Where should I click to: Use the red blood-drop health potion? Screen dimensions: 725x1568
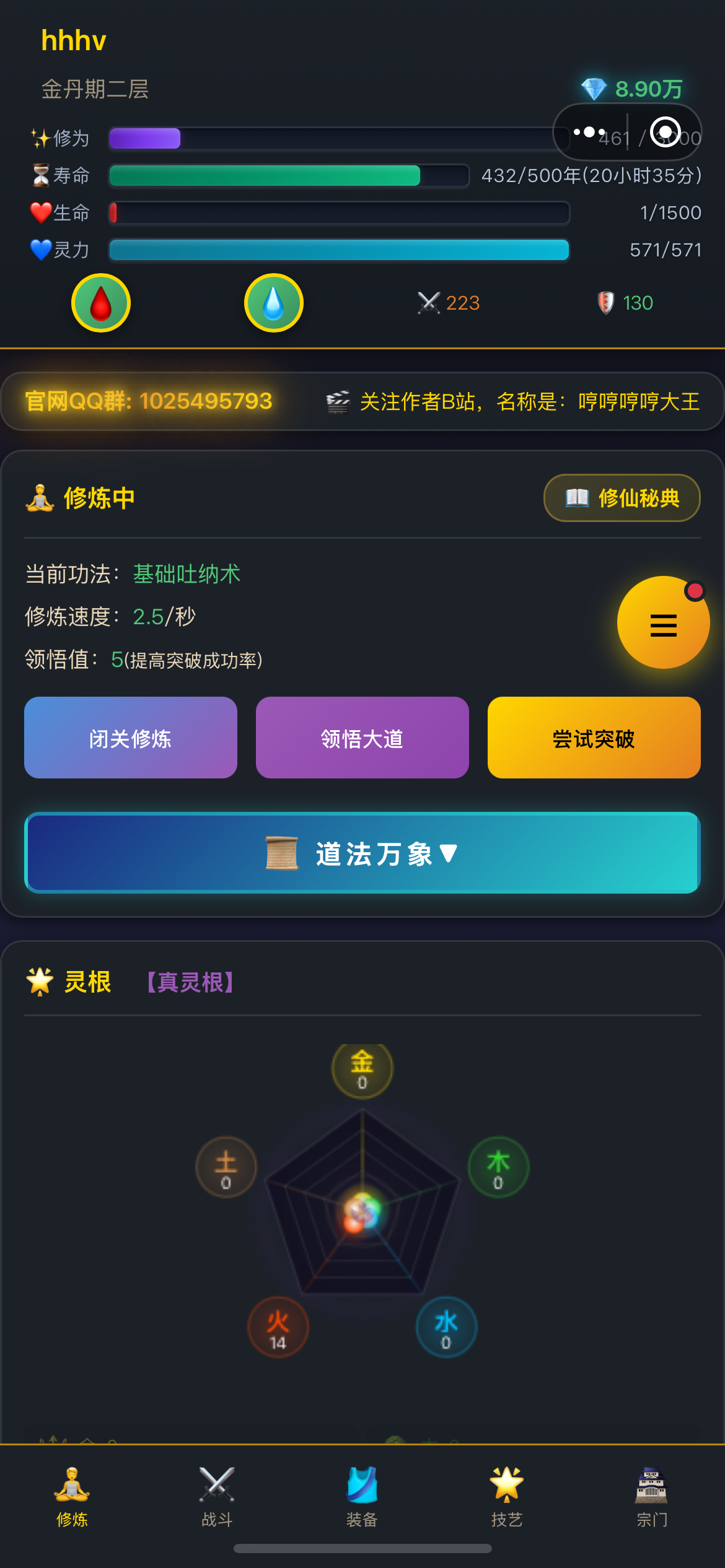pyautogui.click(x=101, y=303)
